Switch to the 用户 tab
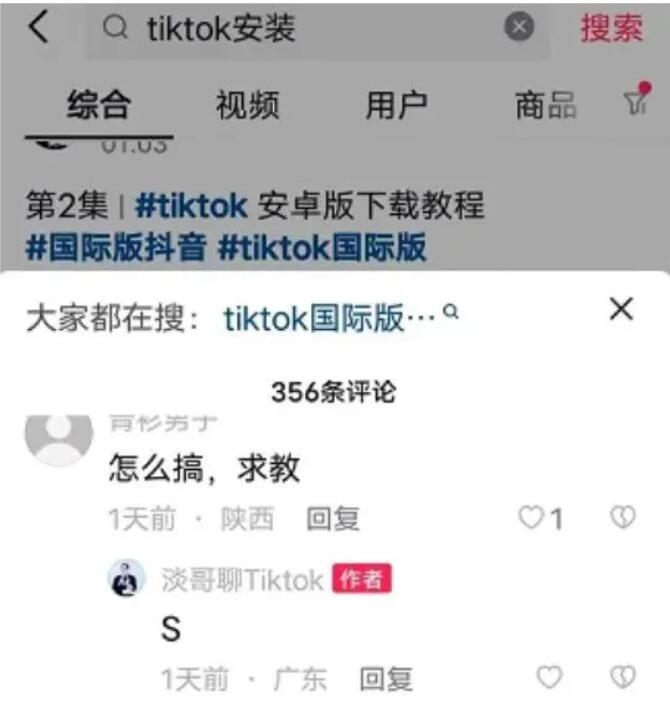 [x=397, y=104]
